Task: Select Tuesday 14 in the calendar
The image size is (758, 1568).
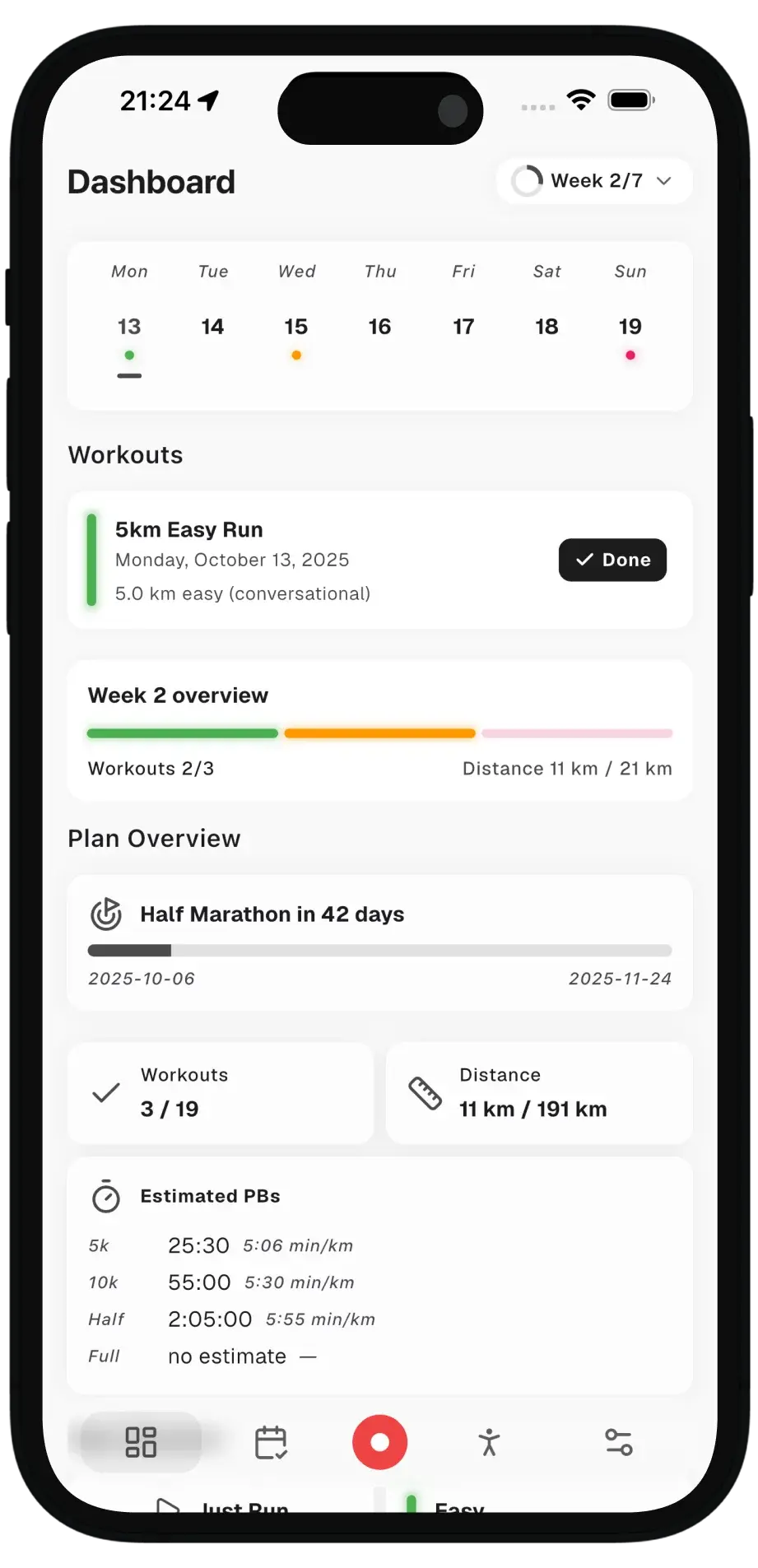Action: [212, 328]
